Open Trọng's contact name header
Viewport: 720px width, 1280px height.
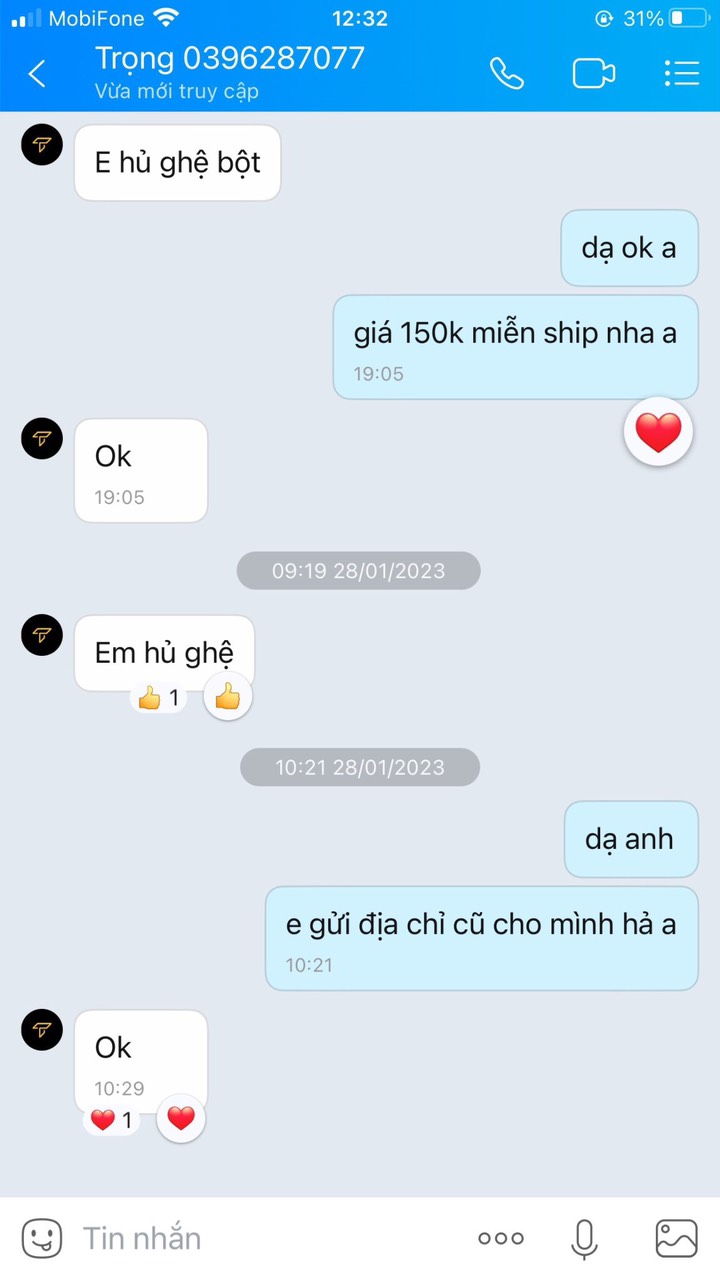[230, 58]
